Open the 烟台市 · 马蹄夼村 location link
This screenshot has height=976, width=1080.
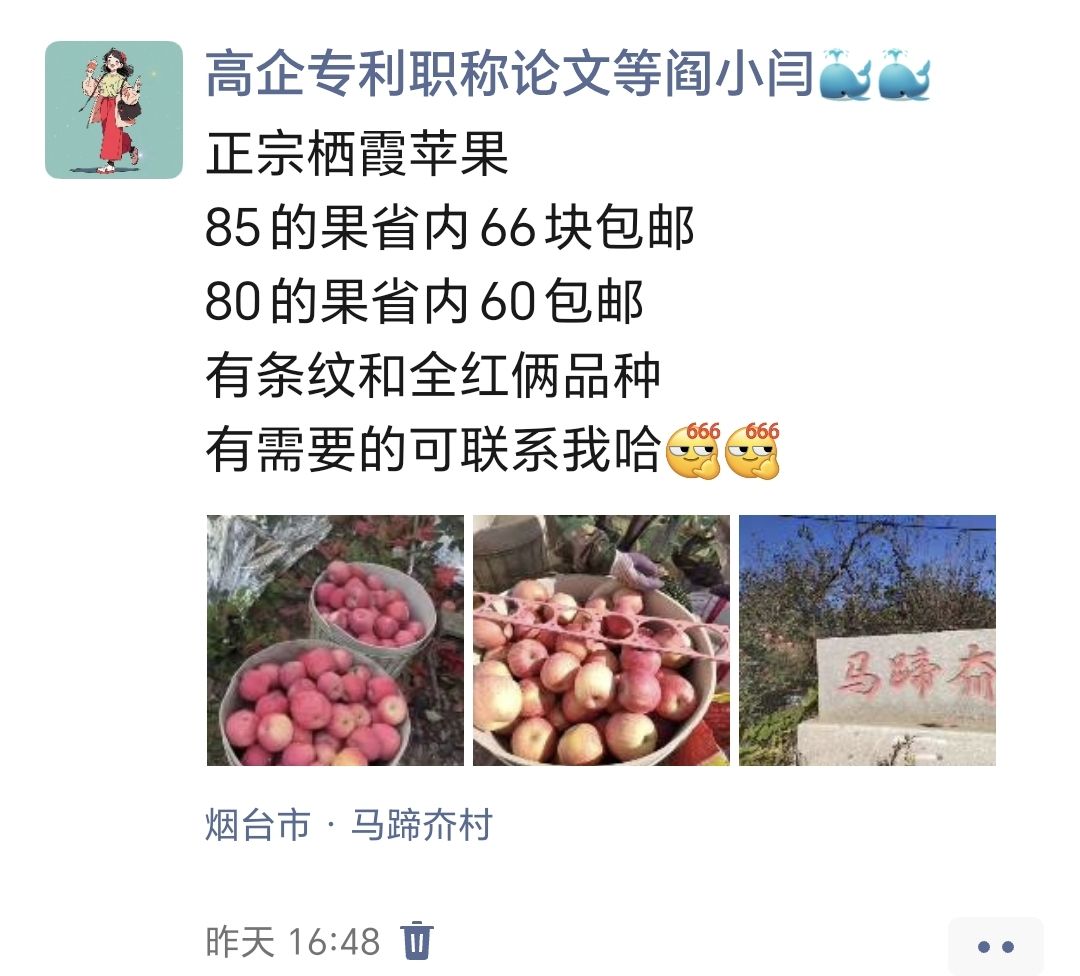[x=349, y=827]
